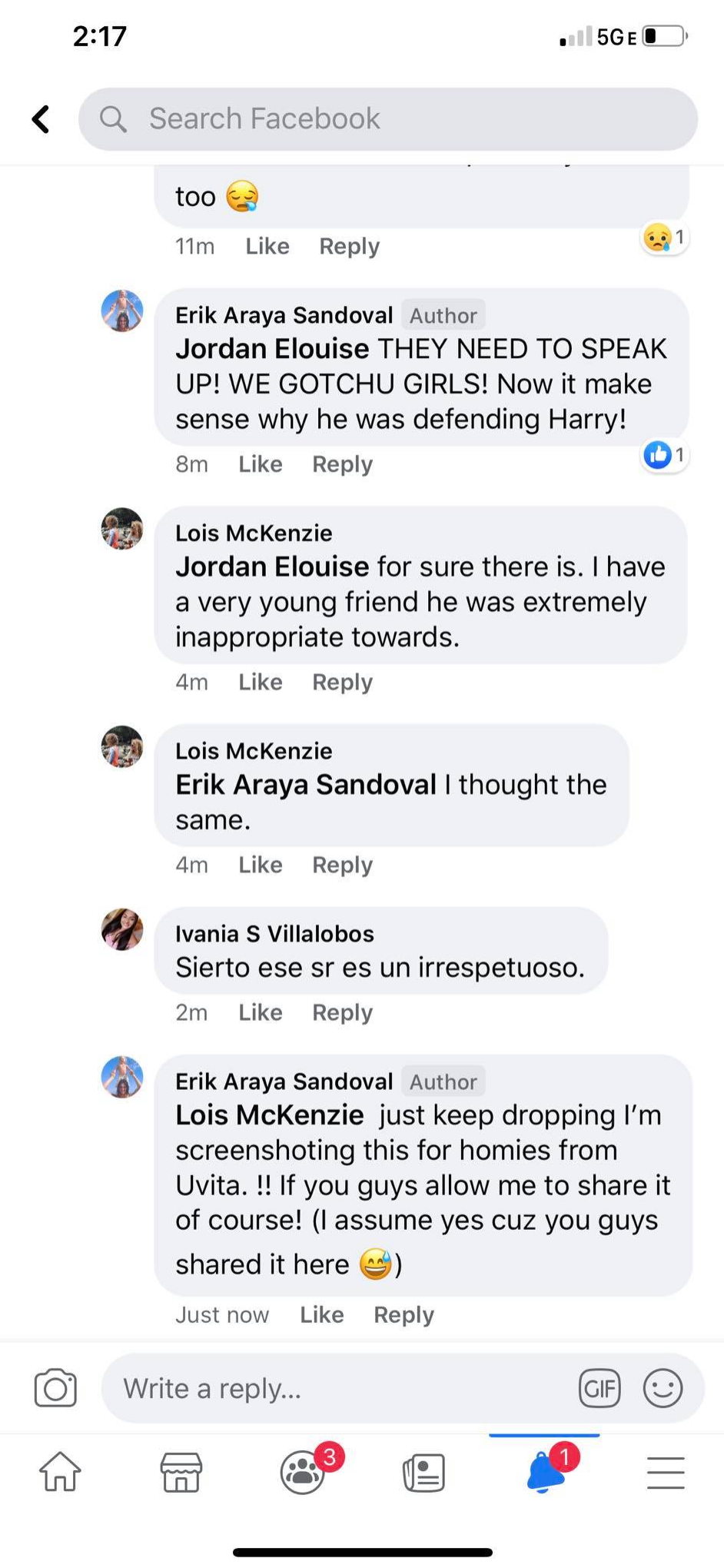
Task: Like Lois McKenzie's I thought the same comment
Action: pos(260,865)
